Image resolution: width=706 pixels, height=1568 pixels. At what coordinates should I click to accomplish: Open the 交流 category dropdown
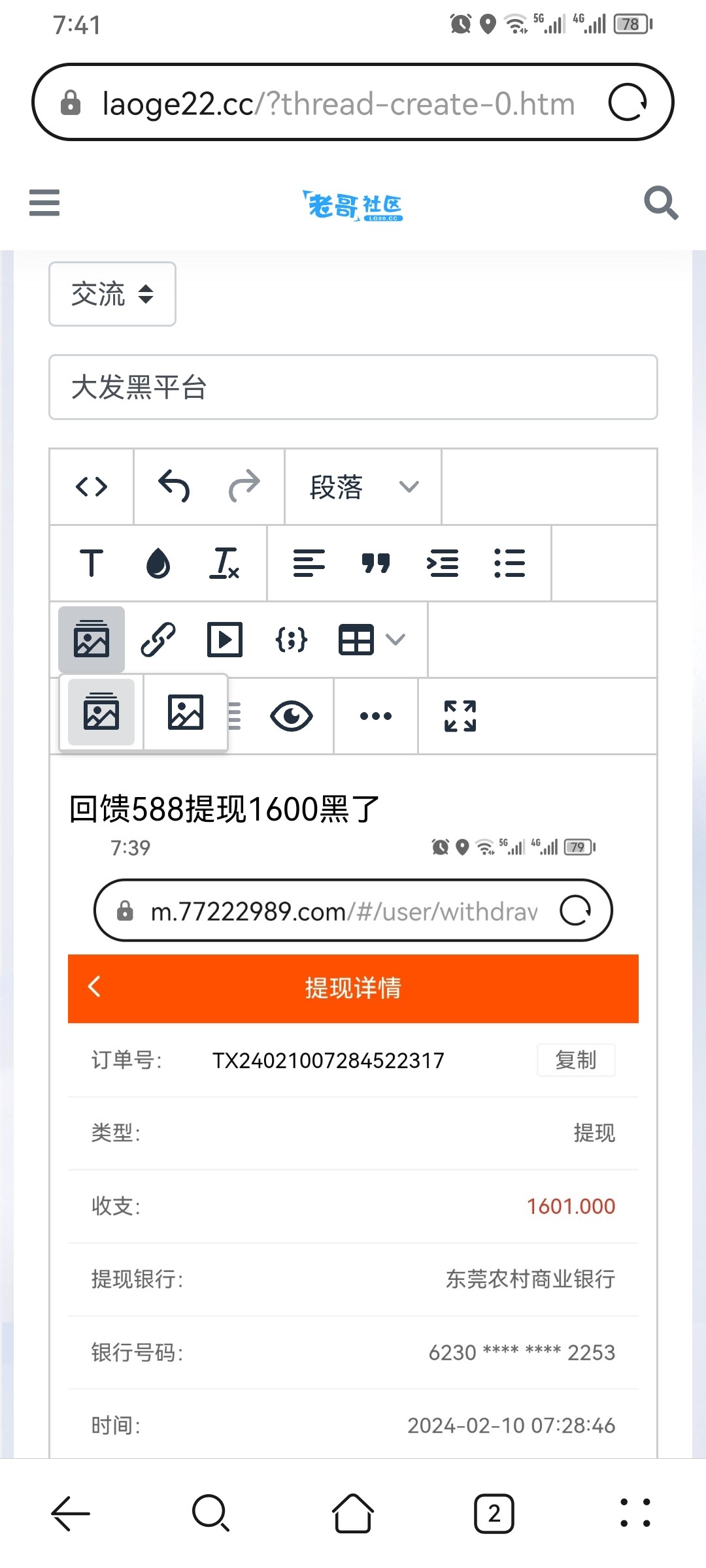pos(112,294)
